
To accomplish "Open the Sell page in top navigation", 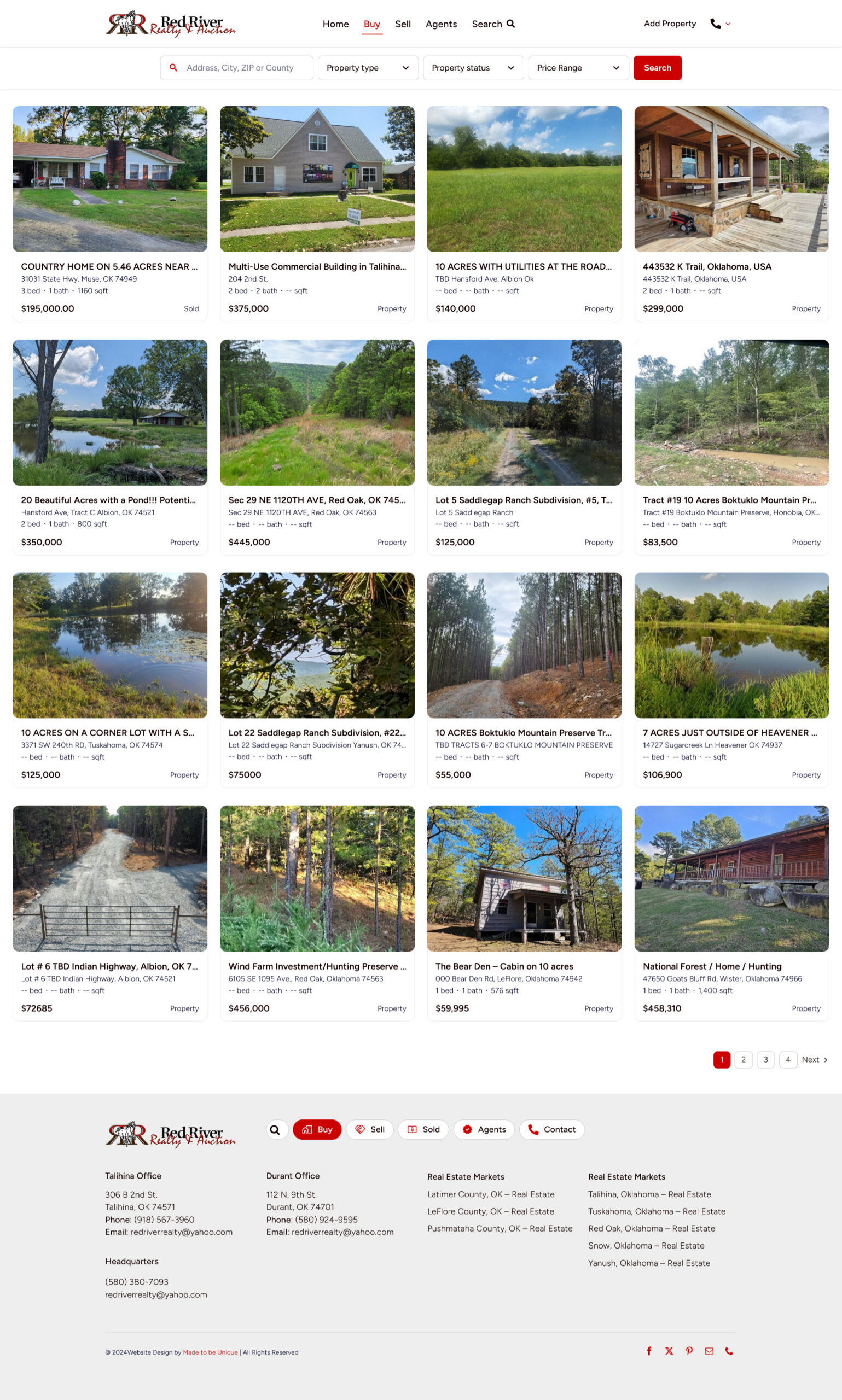I will click(x=403, y=24).
